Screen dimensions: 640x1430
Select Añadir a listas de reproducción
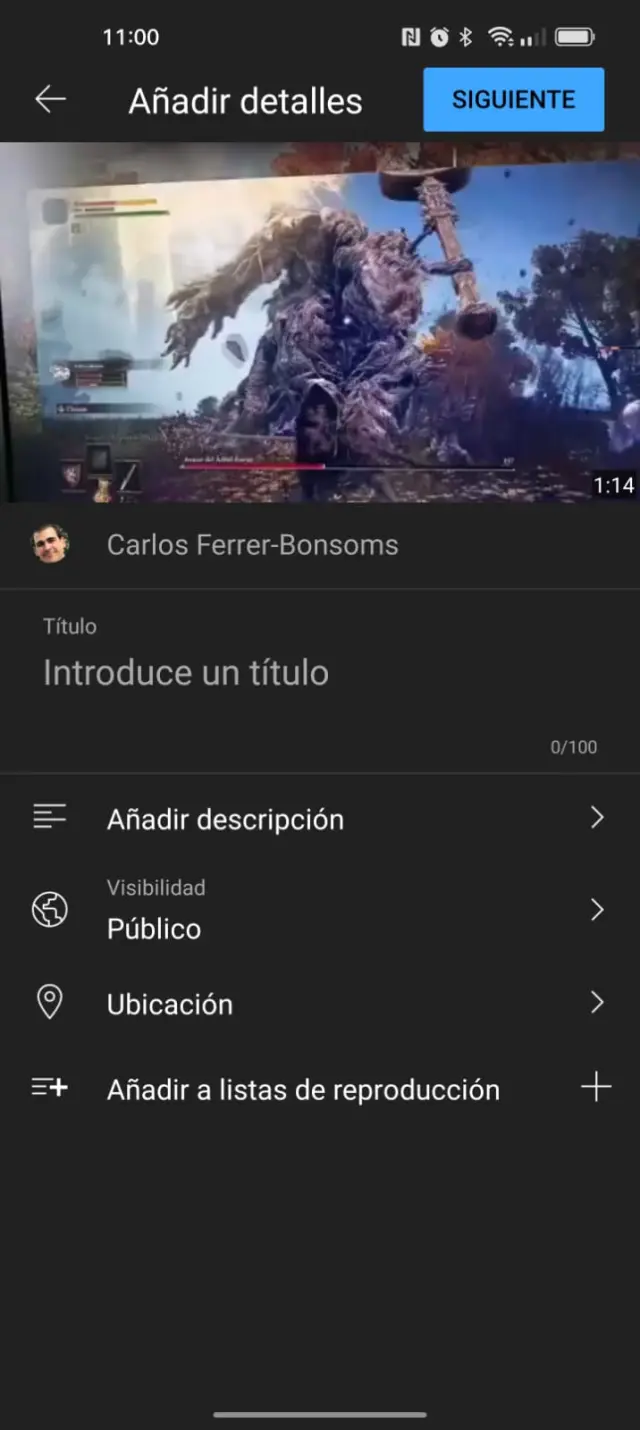coord(320,1089)
